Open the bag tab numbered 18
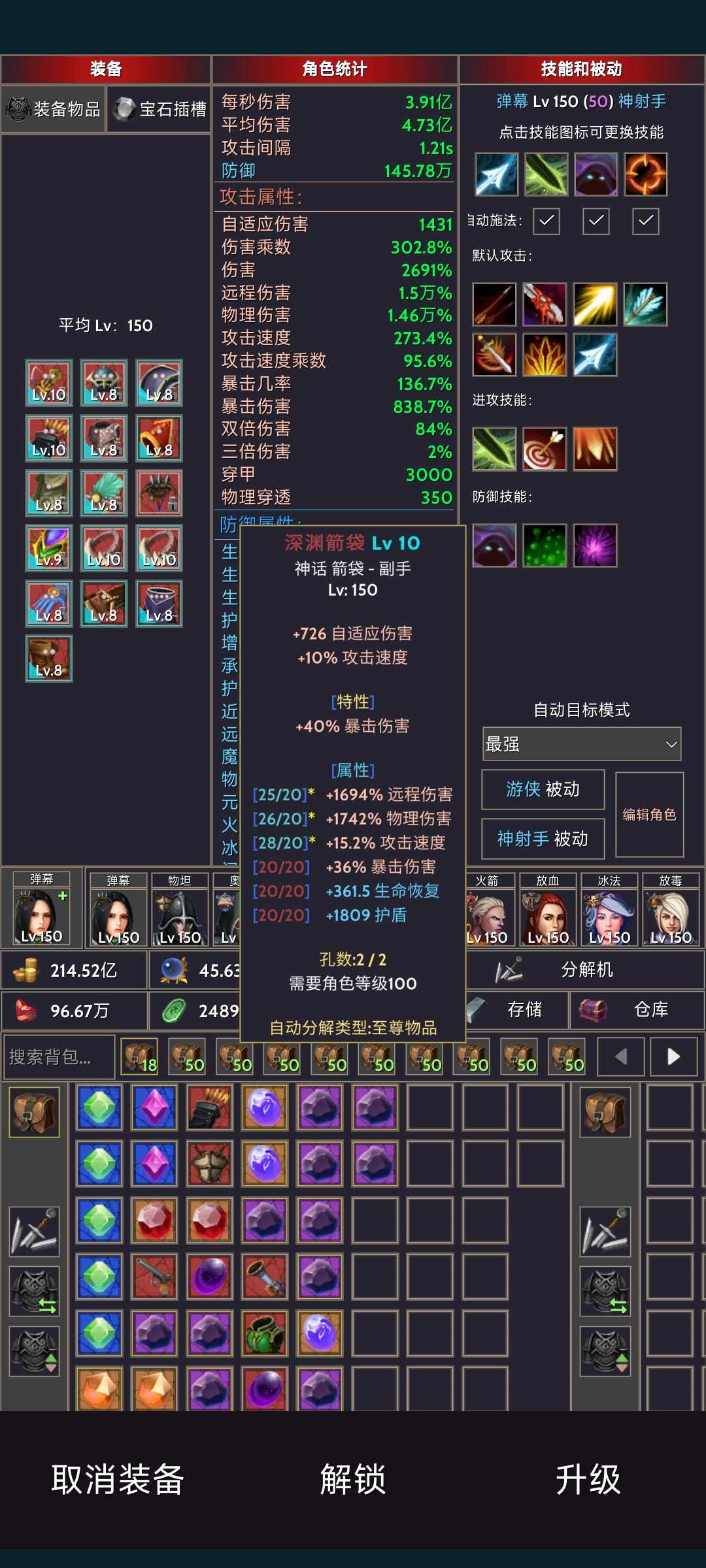The height and width of the screenshot is (1568, 706). (139, 1056)
